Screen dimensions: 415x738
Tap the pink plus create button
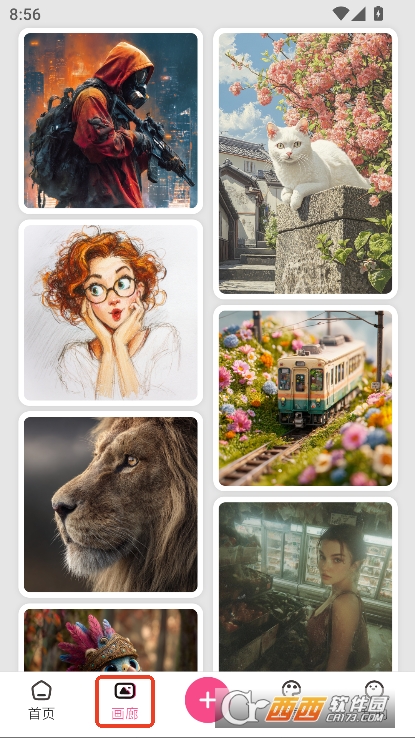tap(206, 700)
